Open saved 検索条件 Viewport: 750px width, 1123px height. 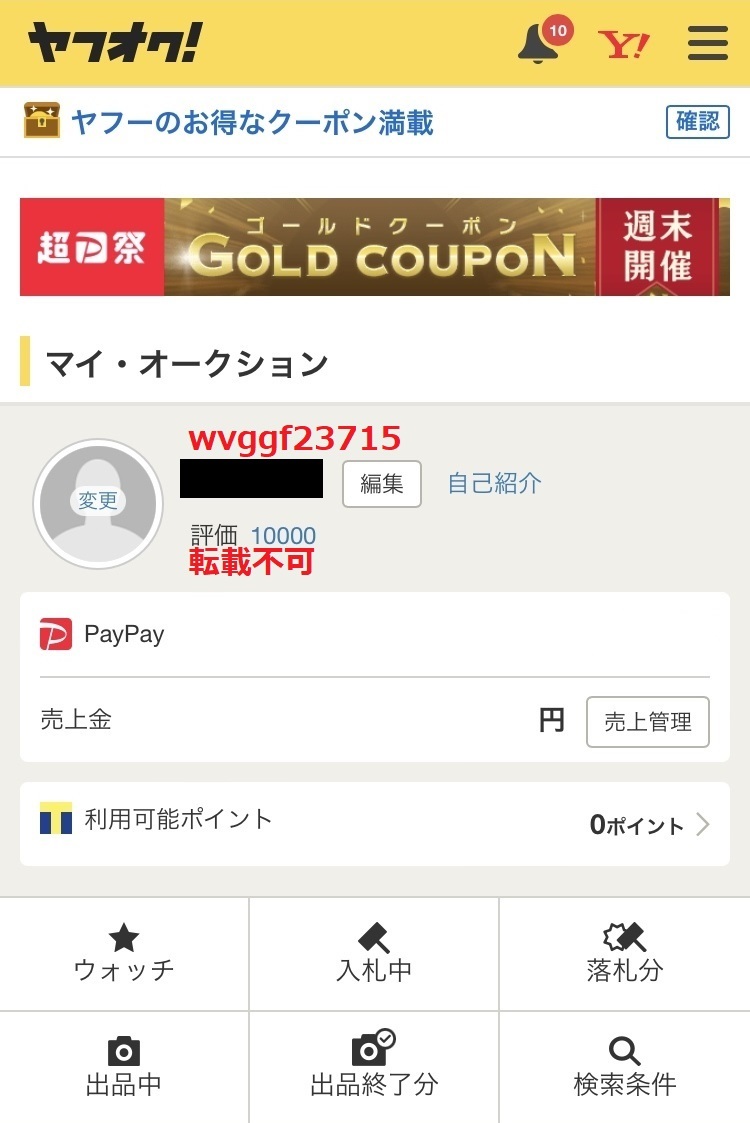point(624,1067)
